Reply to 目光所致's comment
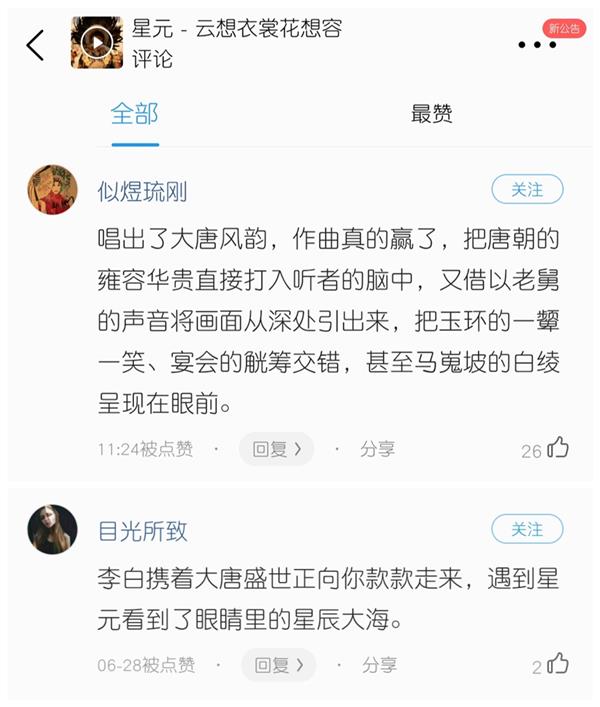Image resolution: width=600 pixels, height=707 pixels. coord(278,664)
